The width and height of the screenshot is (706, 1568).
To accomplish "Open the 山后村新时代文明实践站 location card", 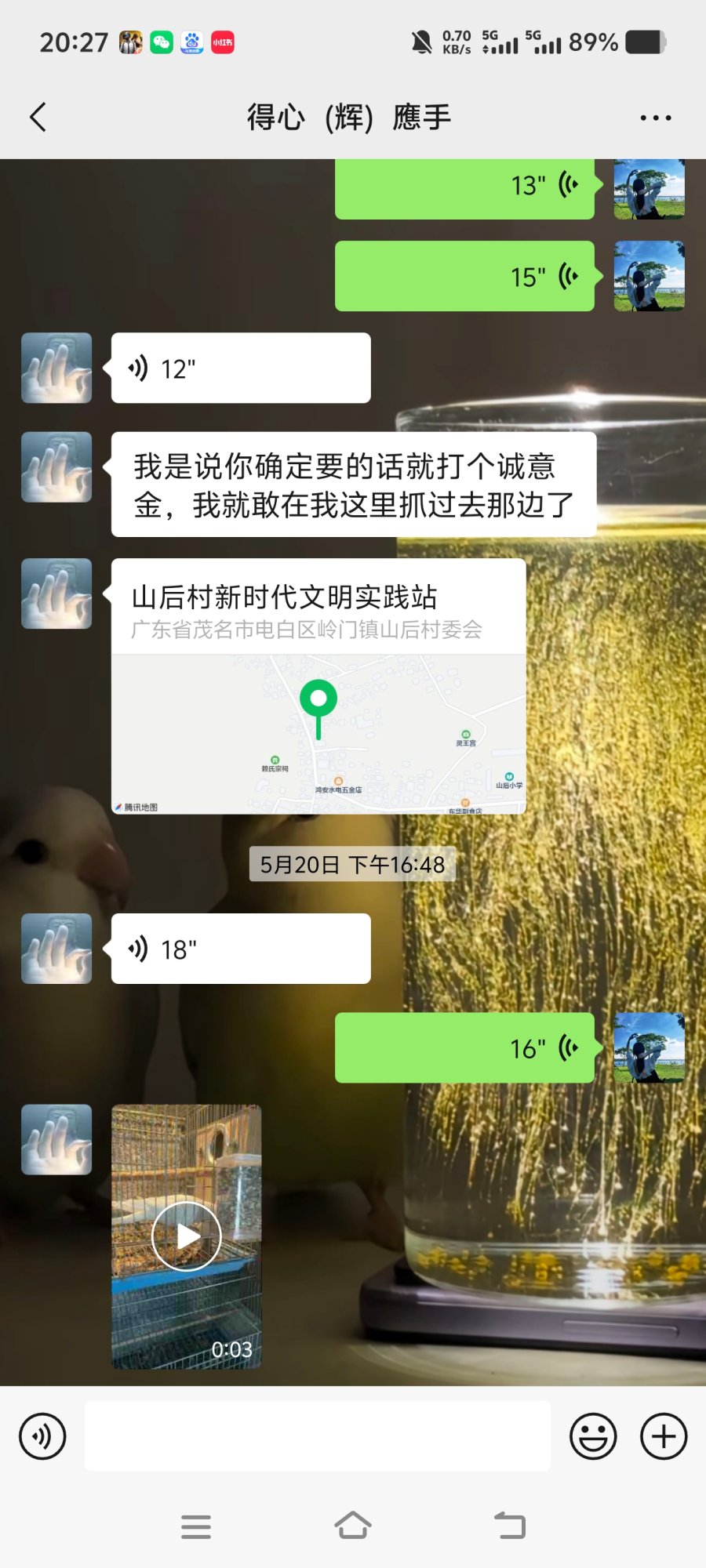I will pyautogui.click(x=318, y=686).
